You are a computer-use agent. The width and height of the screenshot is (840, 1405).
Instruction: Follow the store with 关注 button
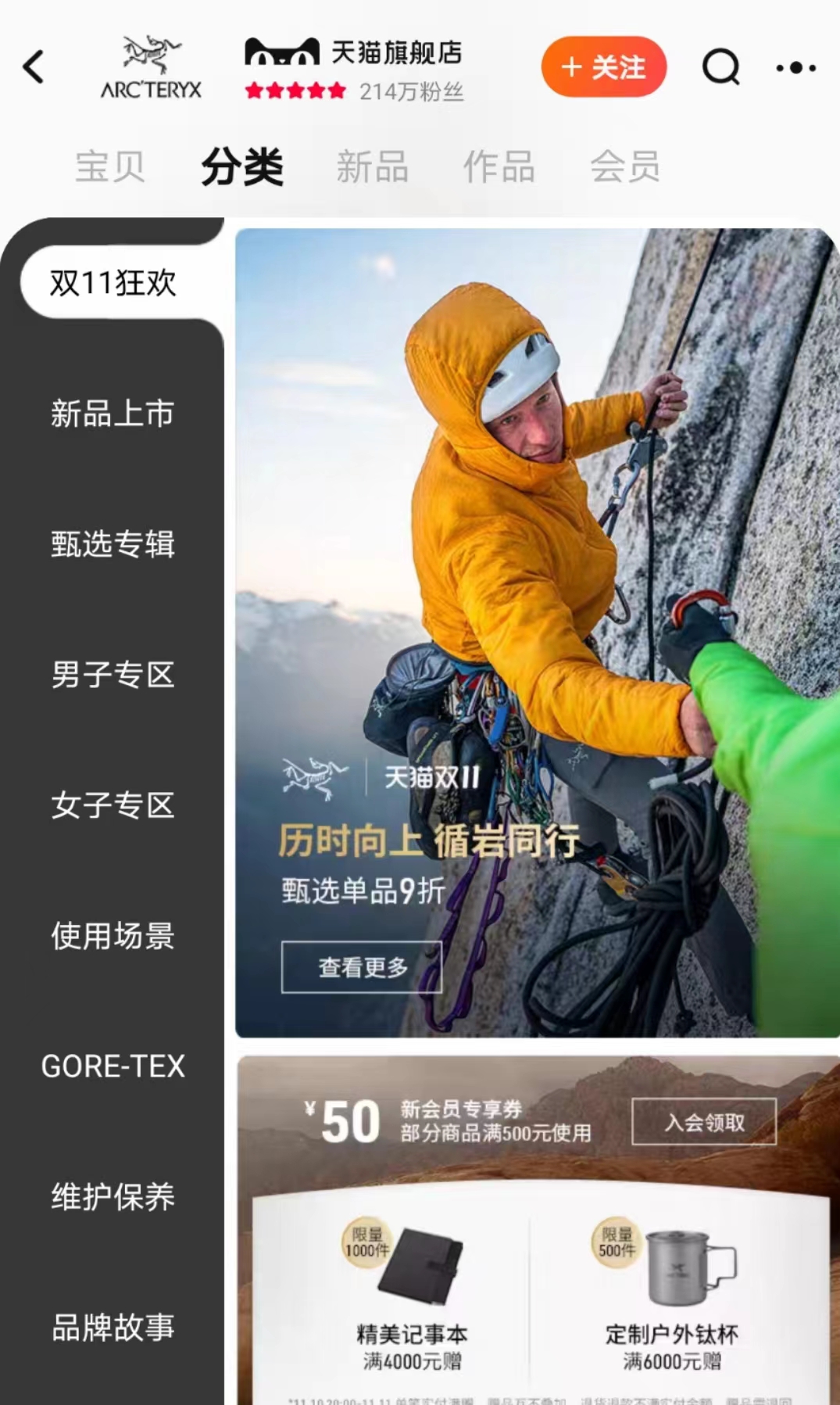click(603, 67)
